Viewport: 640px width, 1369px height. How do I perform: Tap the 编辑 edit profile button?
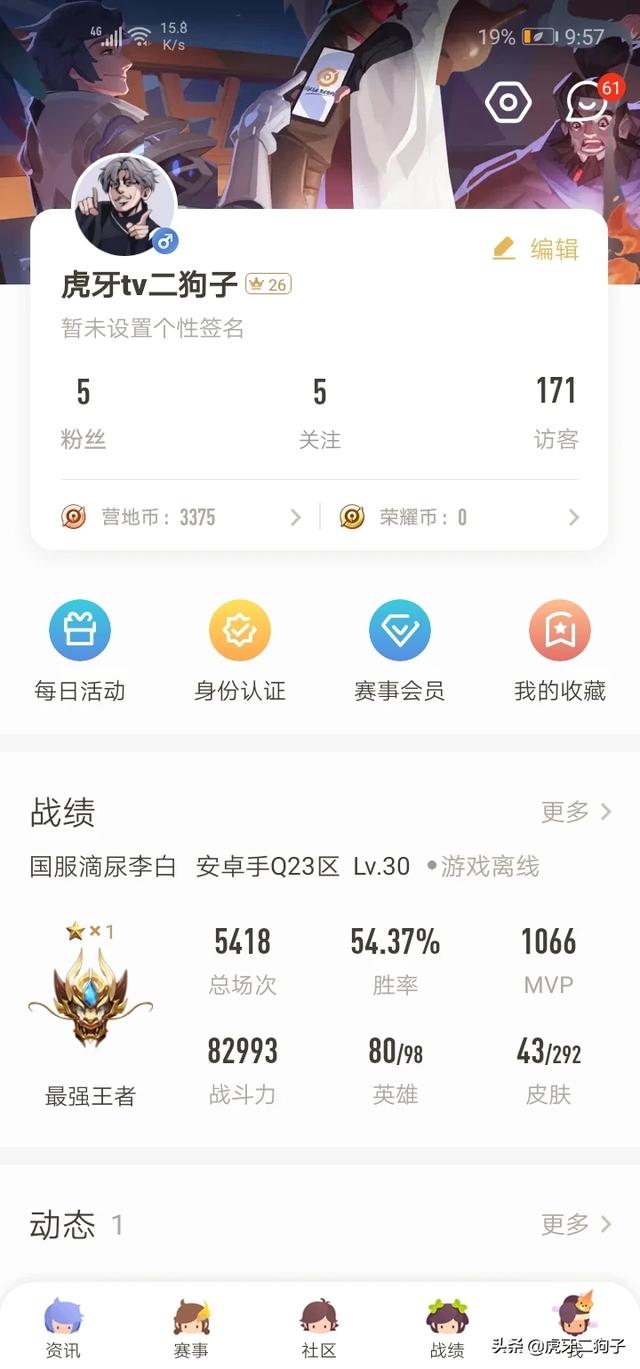click(x=536, y=249)
